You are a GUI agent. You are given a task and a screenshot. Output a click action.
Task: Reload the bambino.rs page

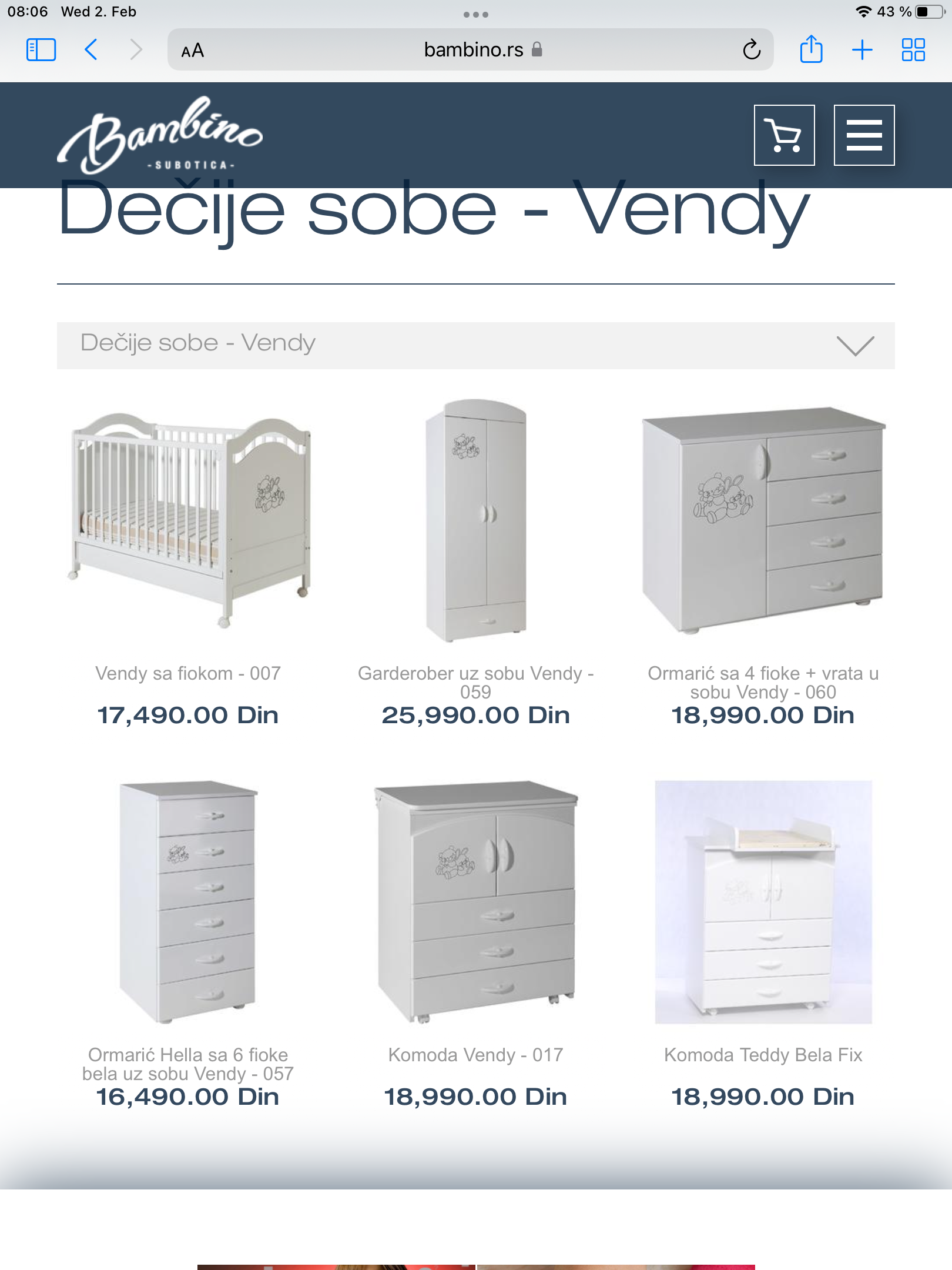(x=751, y=50)
